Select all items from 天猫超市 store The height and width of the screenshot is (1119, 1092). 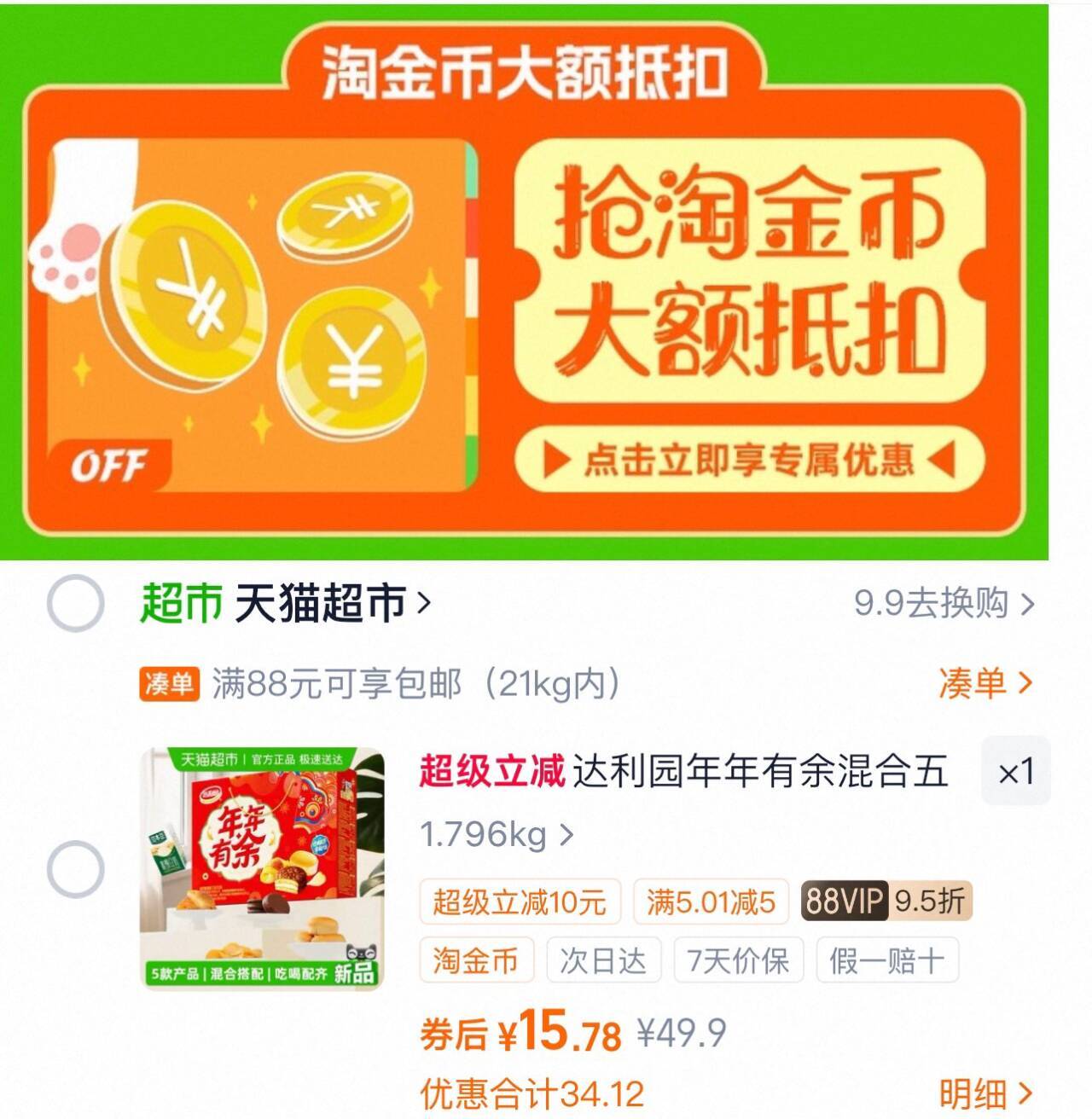76,603
